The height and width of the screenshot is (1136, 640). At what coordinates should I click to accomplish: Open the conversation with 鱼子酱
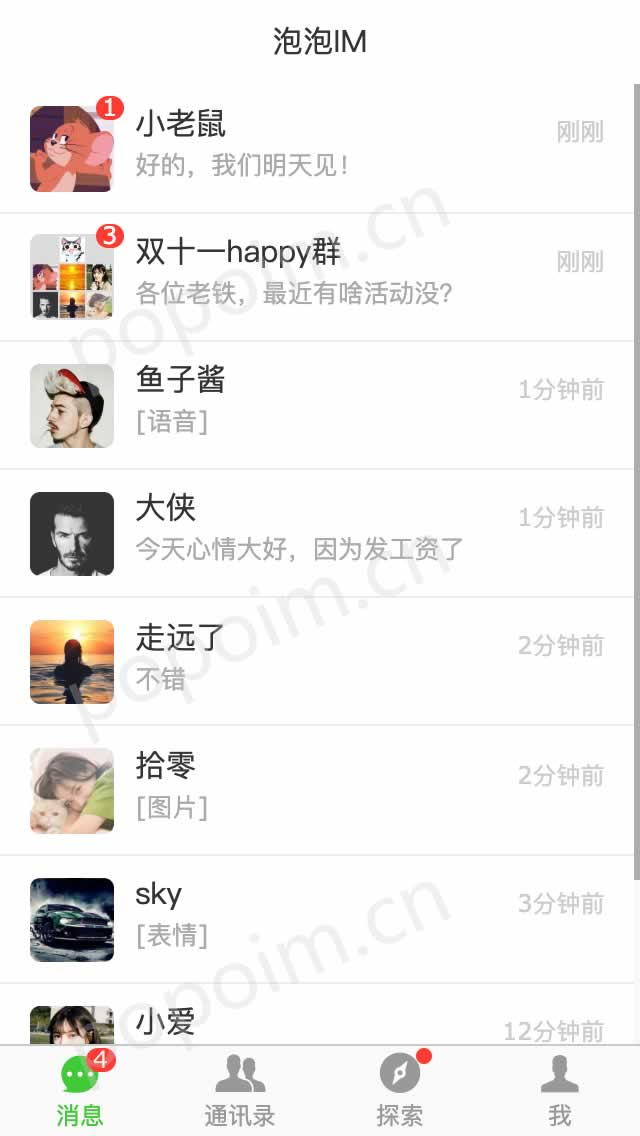pos(320,404)
